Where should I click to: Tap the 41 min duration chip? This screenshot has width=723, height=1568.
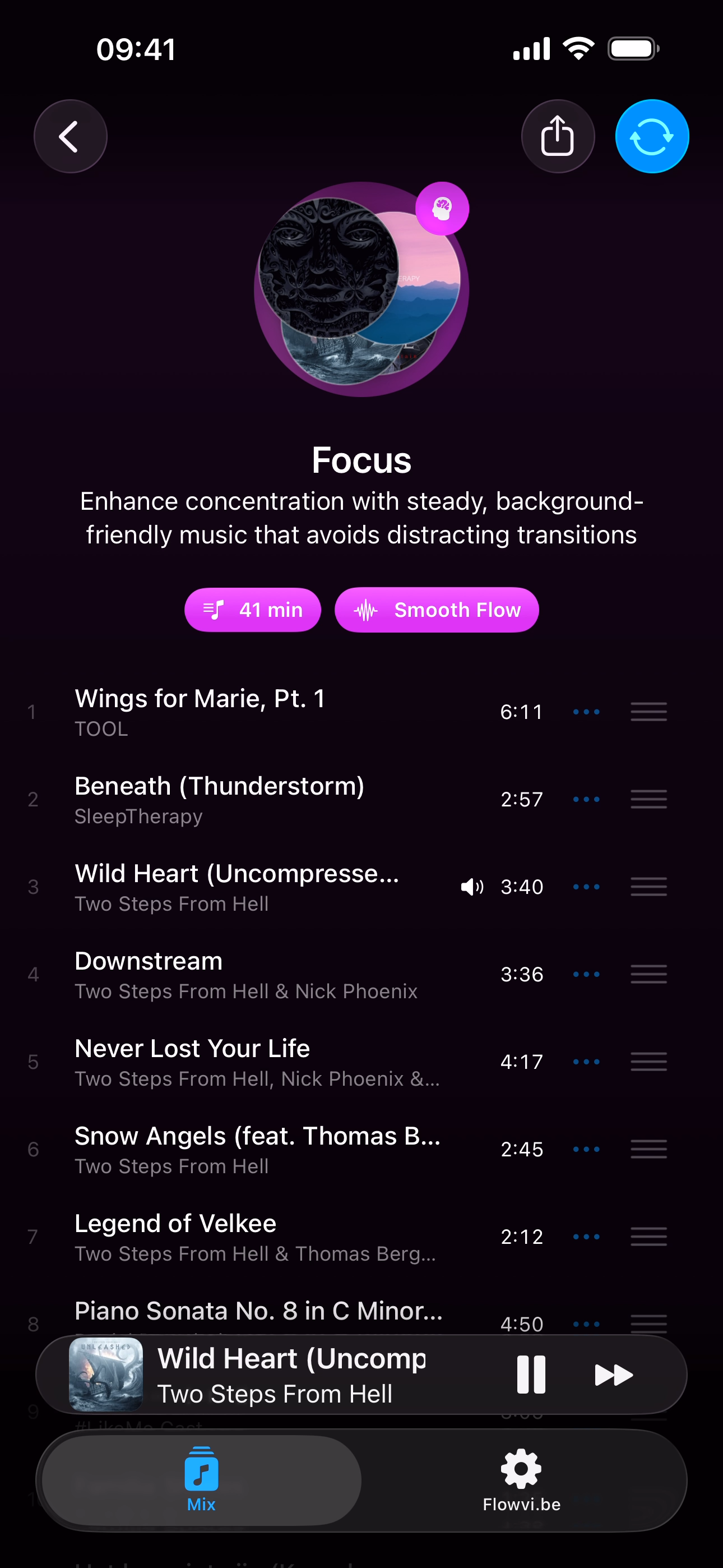point(253,610)
